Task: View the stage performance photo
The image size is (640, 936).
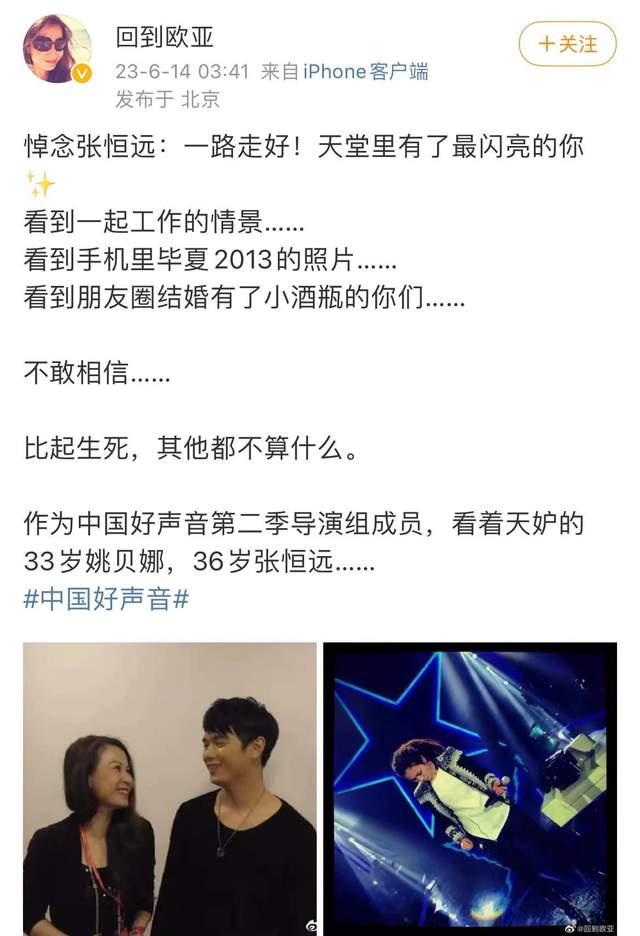Action: tap(469, 788)
